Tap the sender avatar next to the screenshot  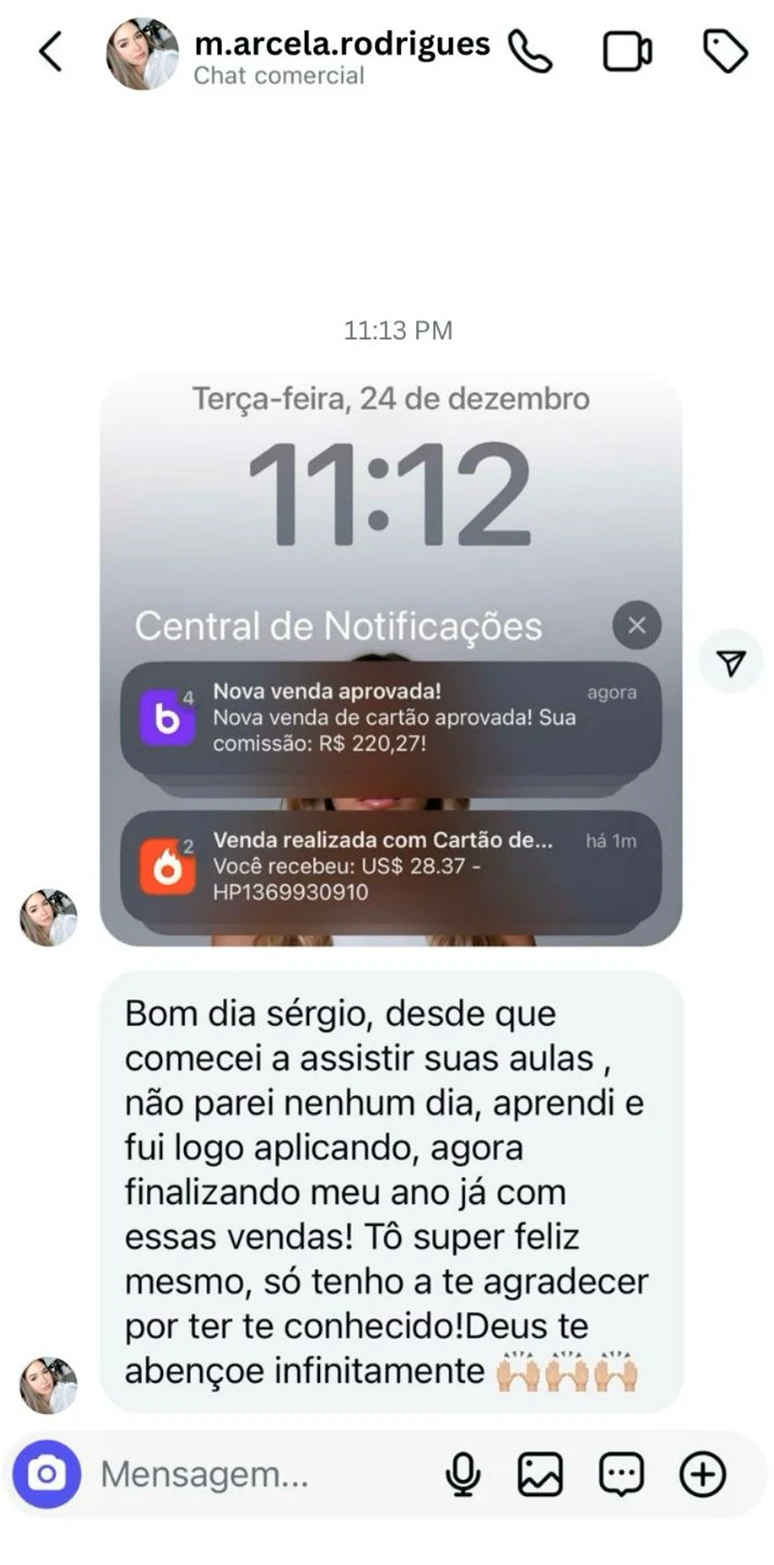click(48, 915)
